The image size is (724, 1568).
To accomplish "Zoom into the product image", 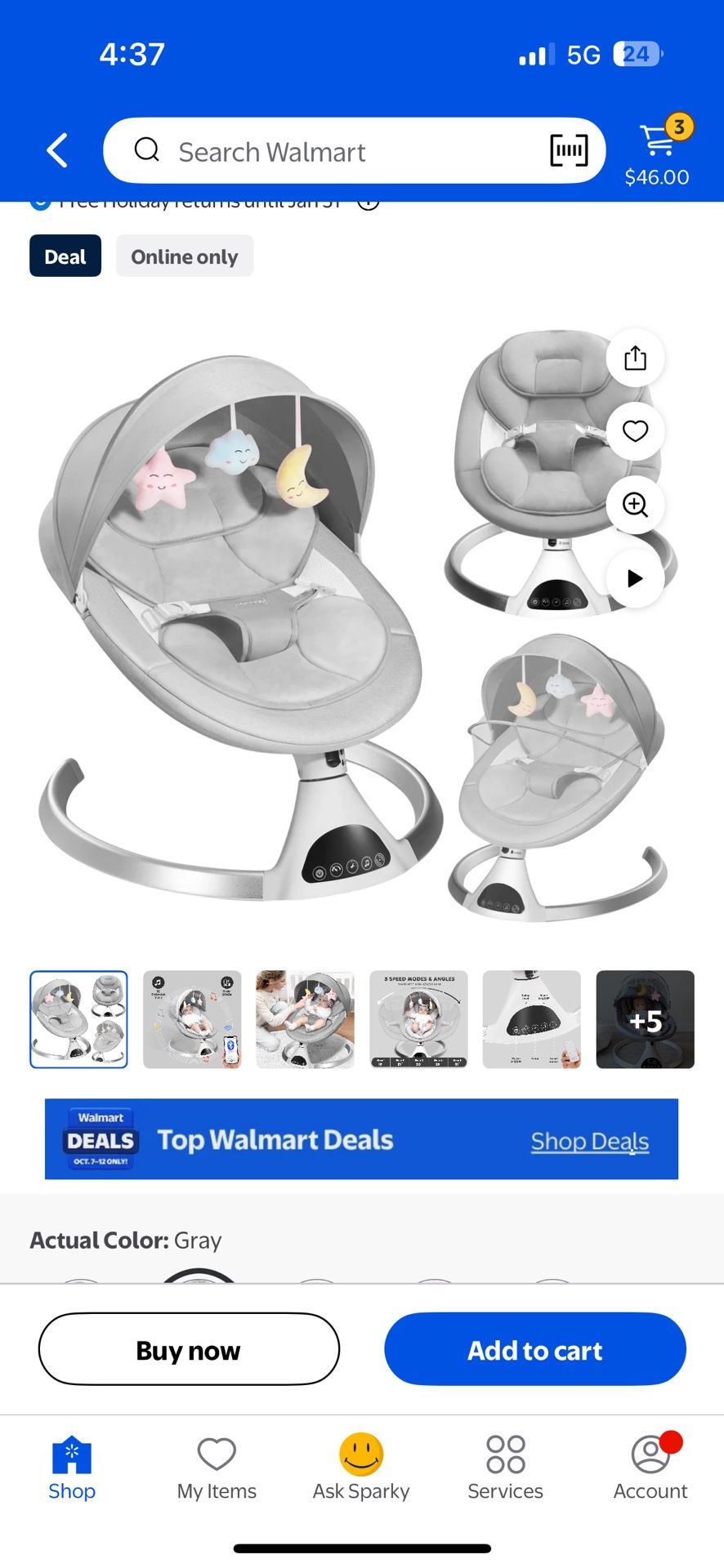I will tap(635, 505).
